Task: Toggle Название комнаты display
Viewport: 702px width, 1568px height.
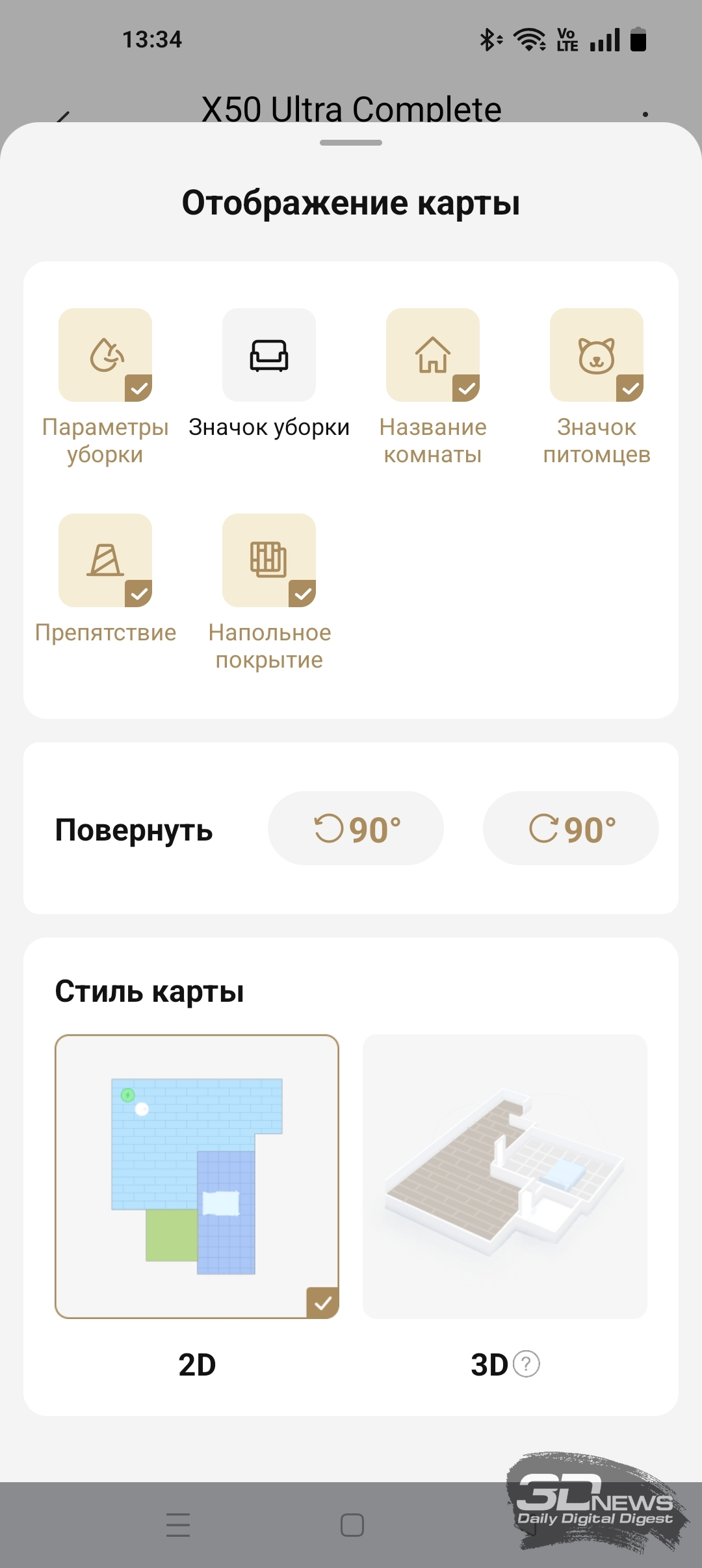Action: (433, 355)
